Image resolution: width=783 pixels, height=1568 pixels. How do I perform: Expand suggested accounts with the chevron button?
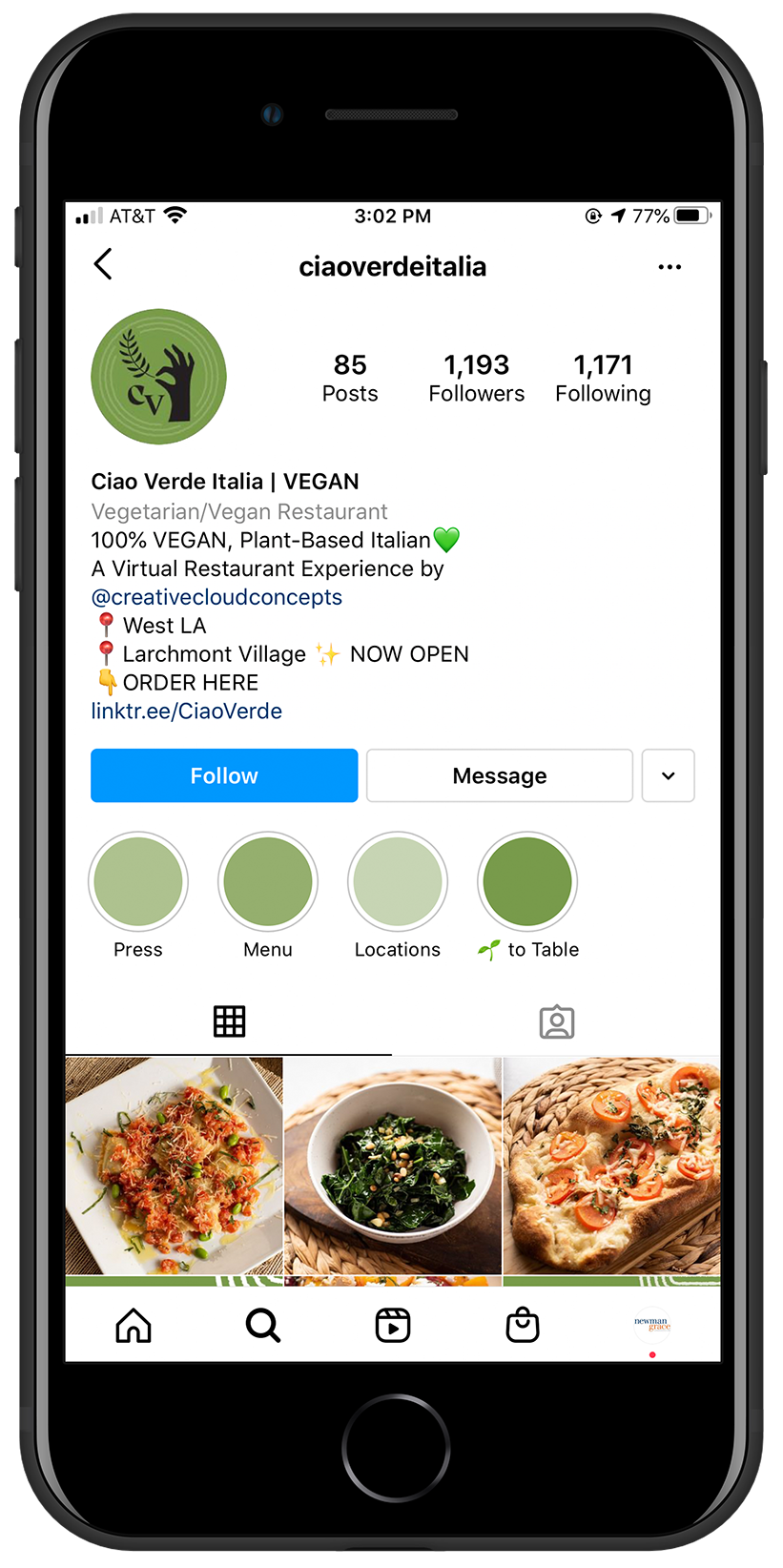coord(668,775)
